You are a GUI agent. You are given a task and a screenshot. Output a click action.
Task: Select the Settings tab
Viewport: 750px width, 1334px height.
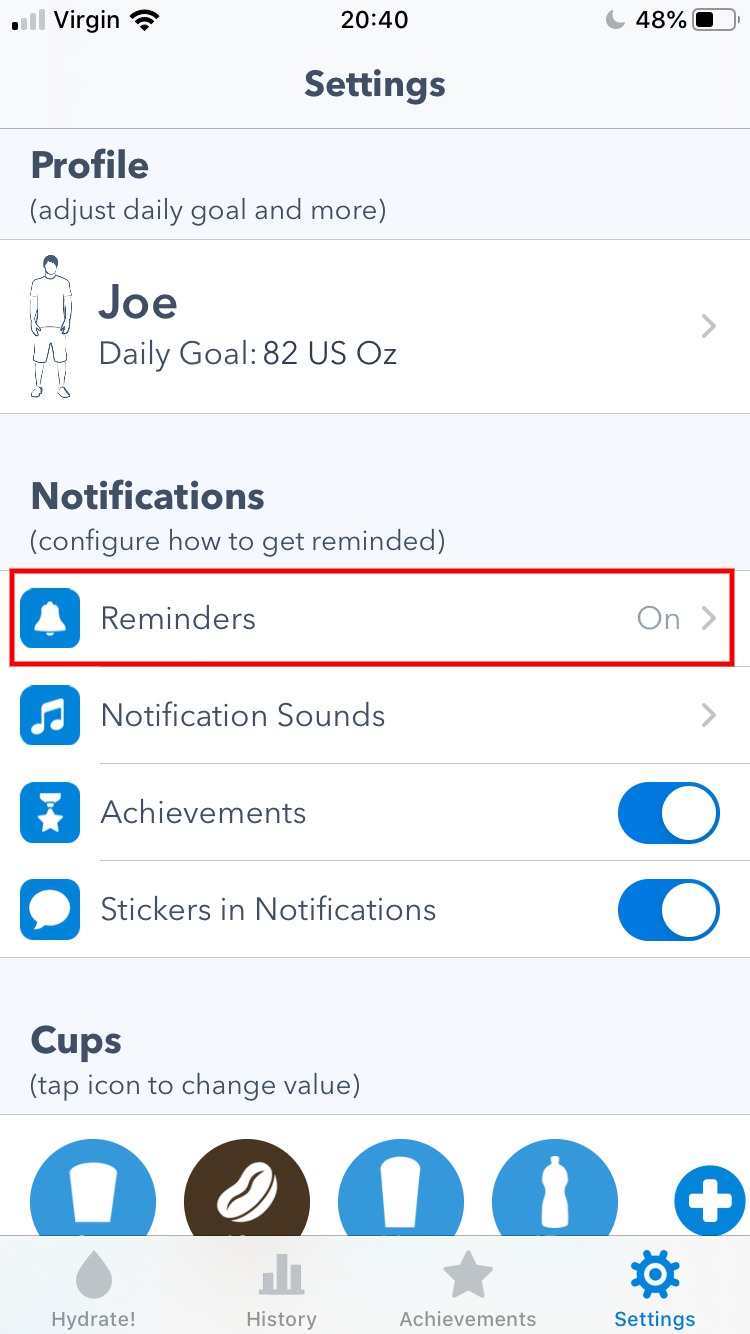point(654,1292)
